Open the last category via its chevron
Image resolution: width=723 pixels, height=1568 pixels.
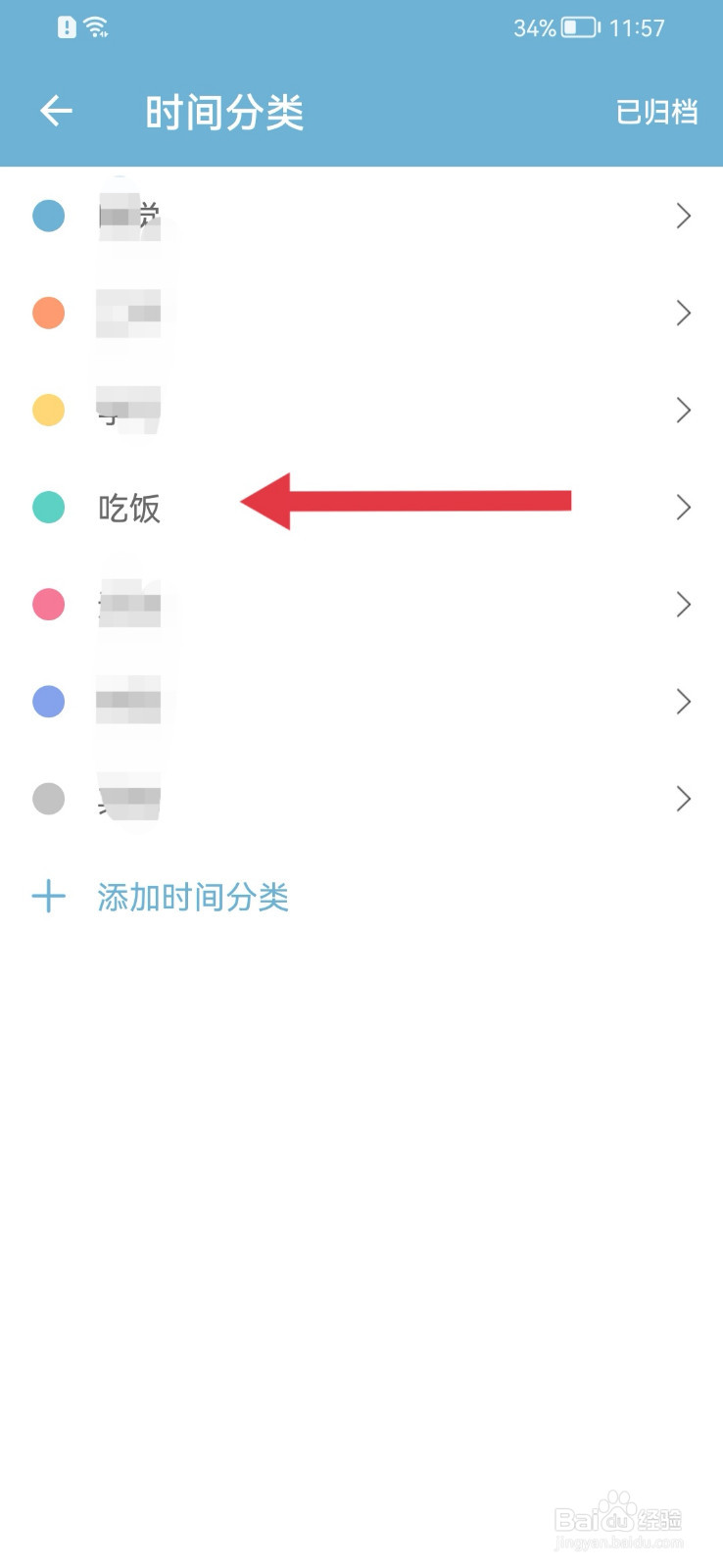(x=683, y=799)
